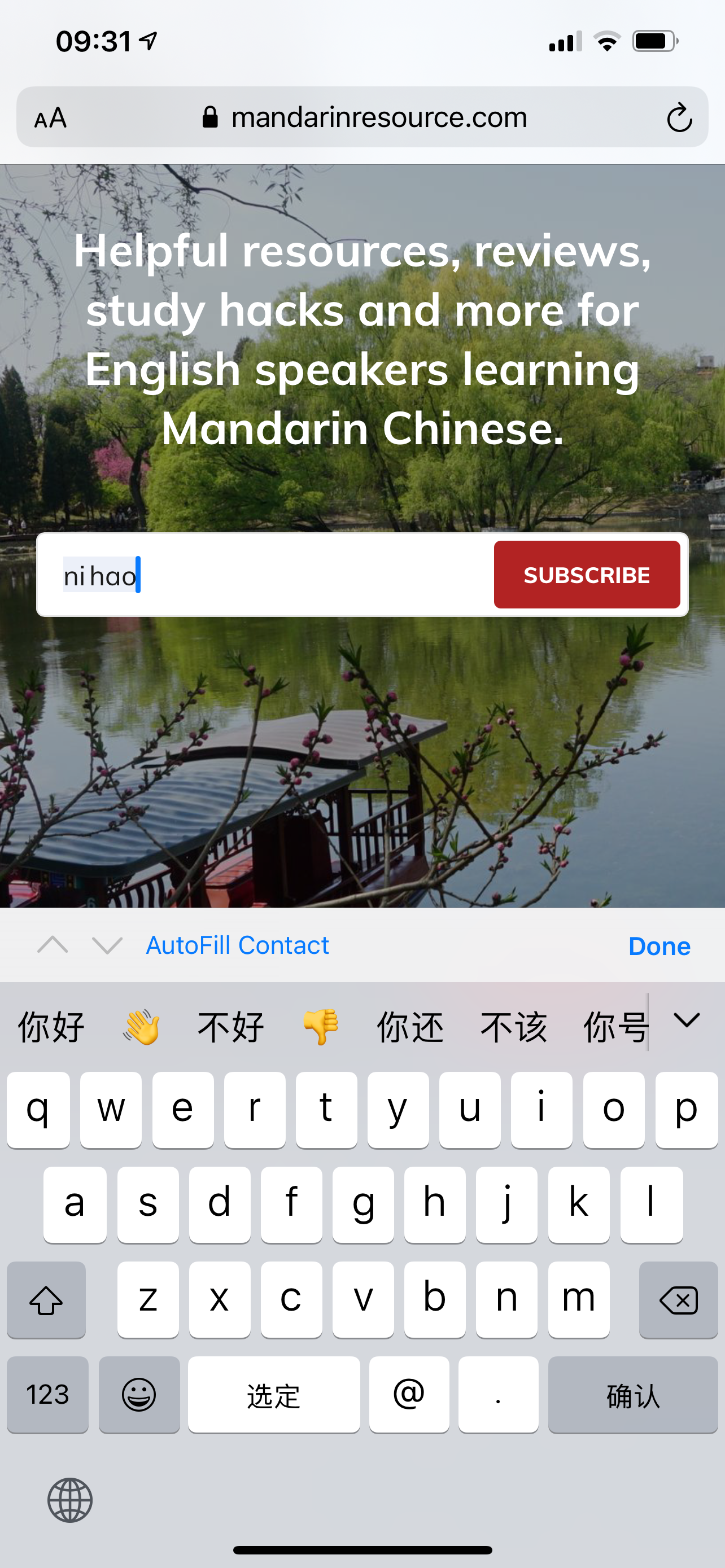Dismiss the keyboard with Done
Viewport: 725px width, 1568px height.
coord(658,946)
